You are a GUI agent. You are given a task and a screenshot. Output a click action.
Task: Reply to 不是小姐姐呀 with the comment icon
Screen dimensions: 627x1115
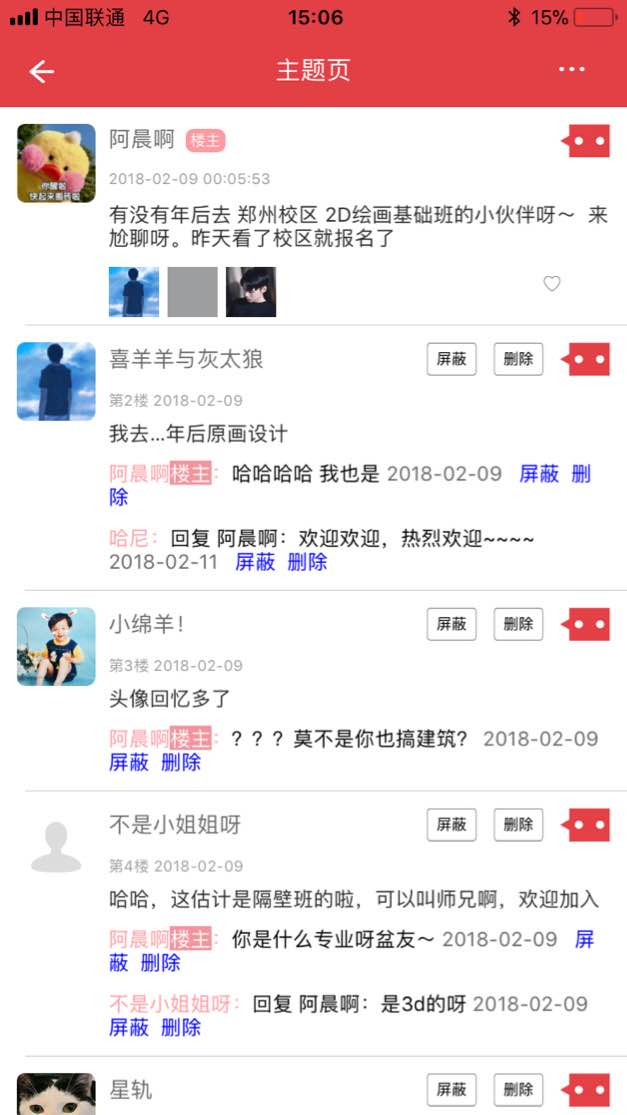[587, 825]
